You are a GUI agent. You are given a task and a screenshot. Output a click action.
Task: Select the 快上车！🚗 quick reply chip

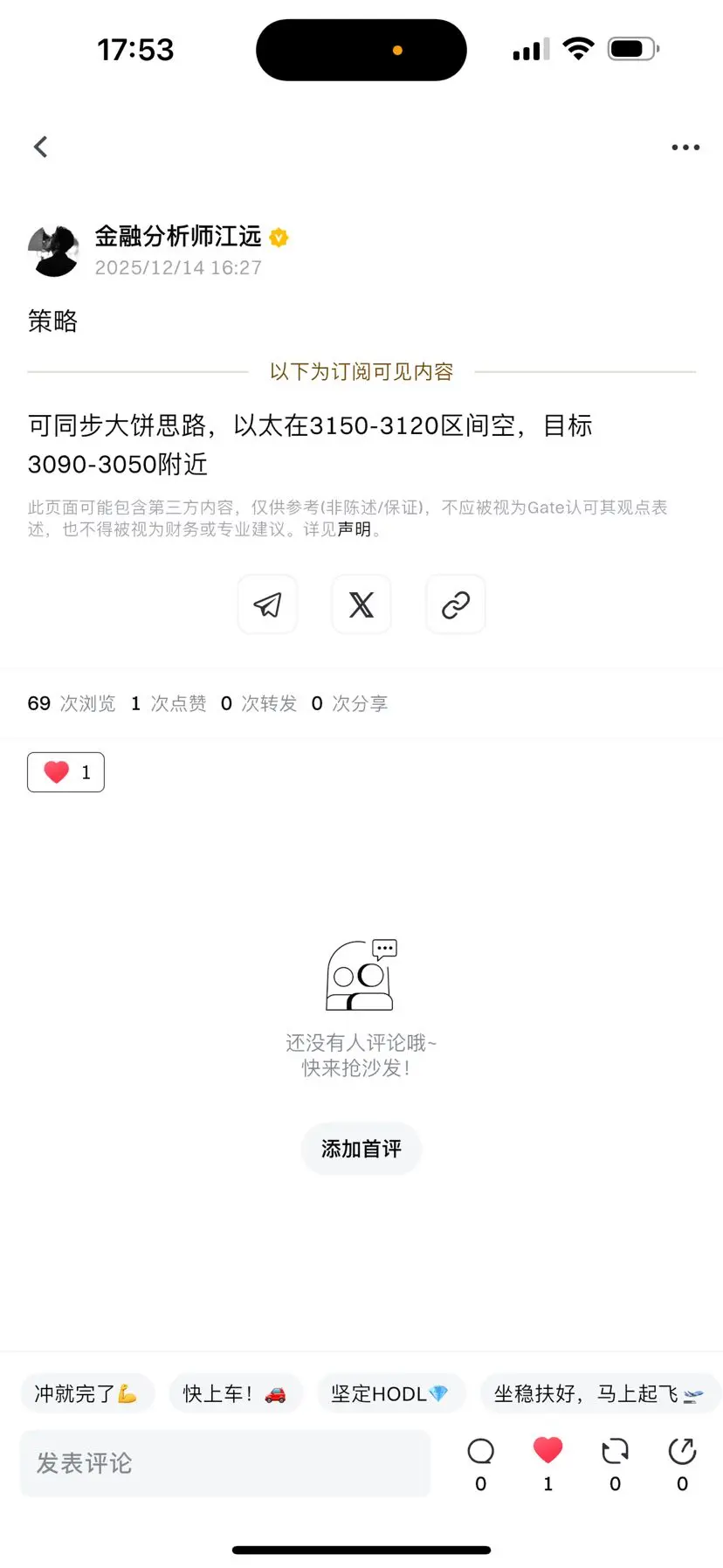(x=235, y=1393)
